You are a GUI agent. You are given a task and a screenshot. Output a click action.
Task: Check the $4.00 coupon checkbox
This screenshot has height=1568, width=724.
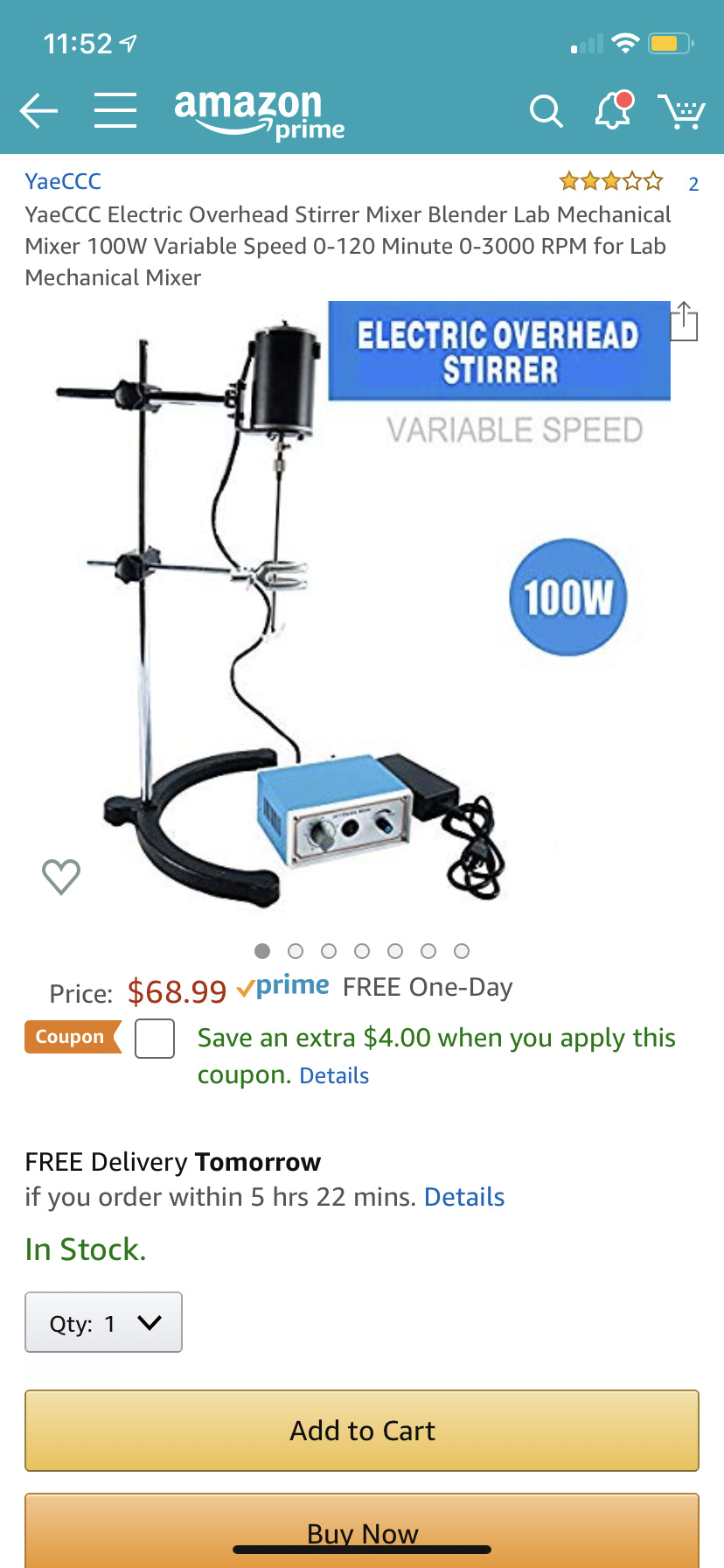155,1039
